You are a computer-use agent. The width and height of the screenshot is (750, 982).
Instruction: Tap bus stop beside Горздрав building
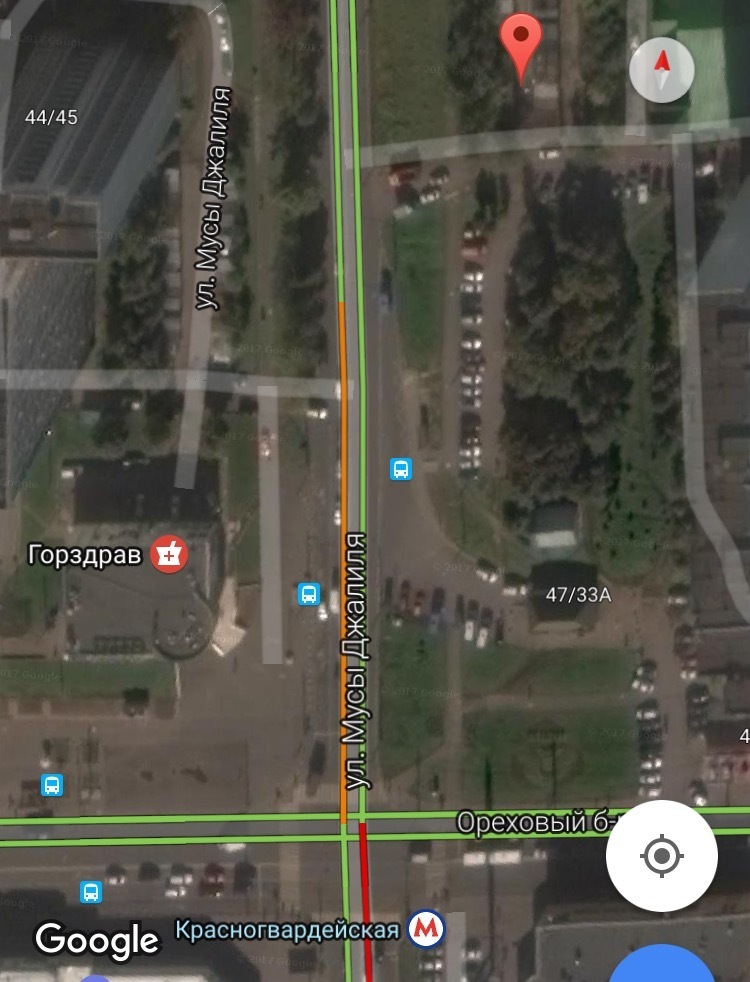coord(309,595)
